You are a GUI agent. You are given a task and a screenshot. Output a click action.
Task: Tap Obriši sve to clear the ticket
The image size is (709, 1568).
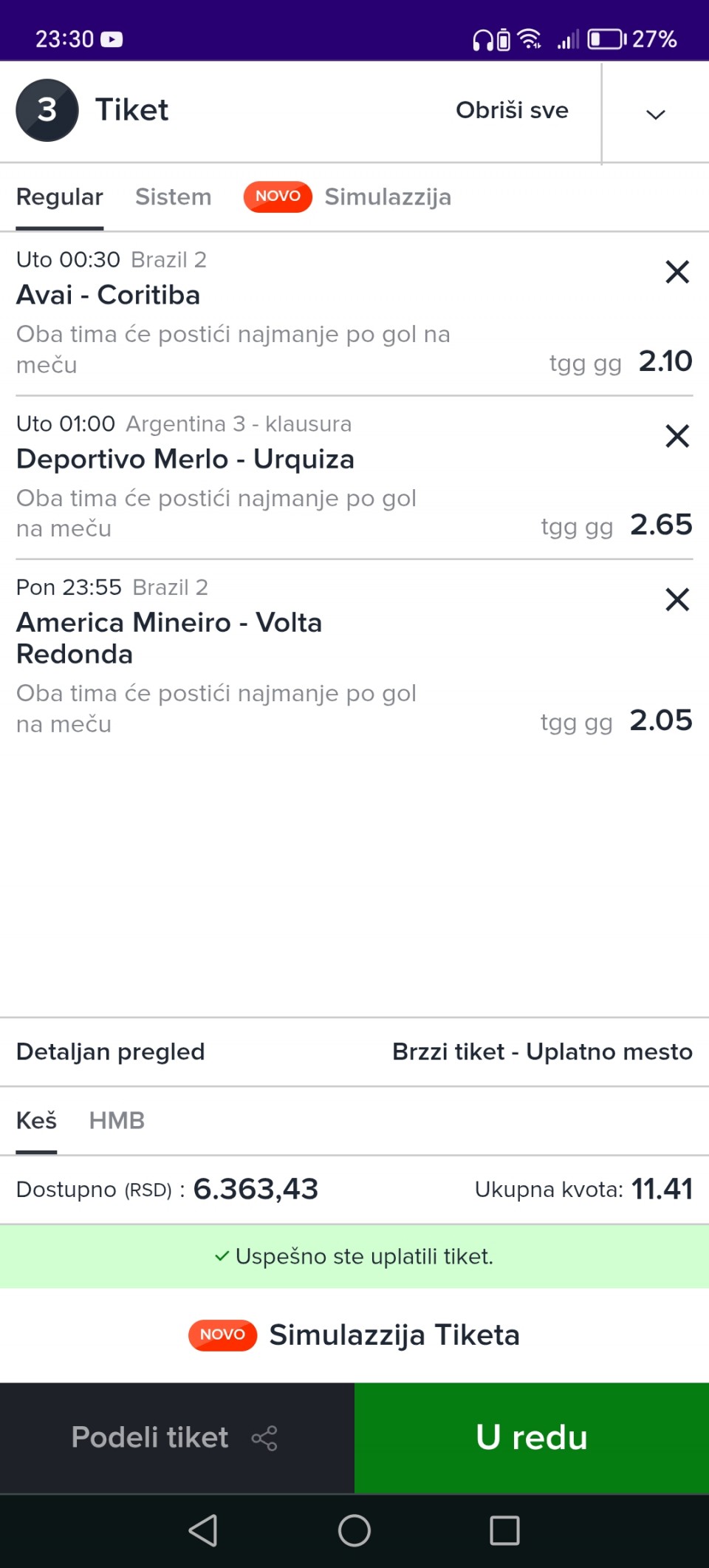click(x=512, y=110)
